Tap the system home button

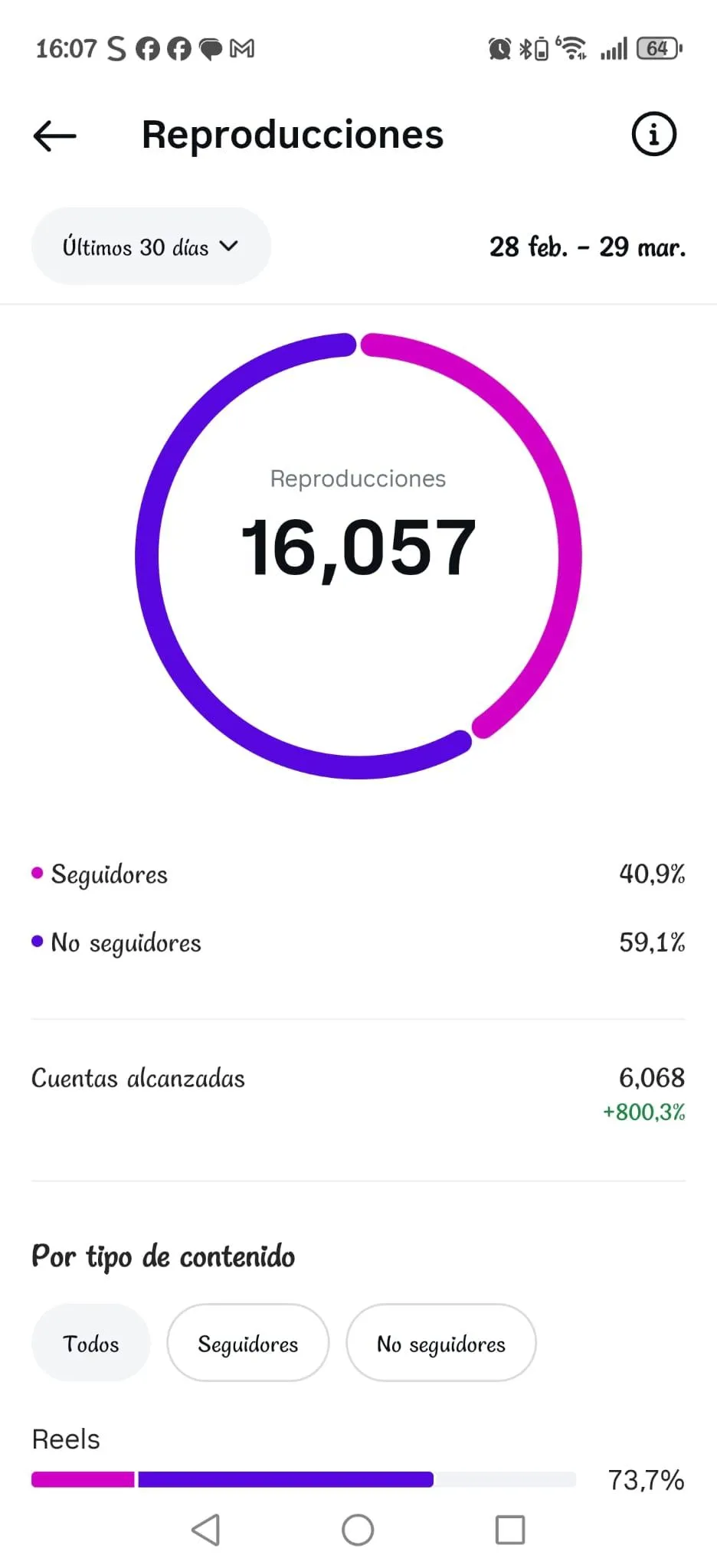(x=358, y=1530)
